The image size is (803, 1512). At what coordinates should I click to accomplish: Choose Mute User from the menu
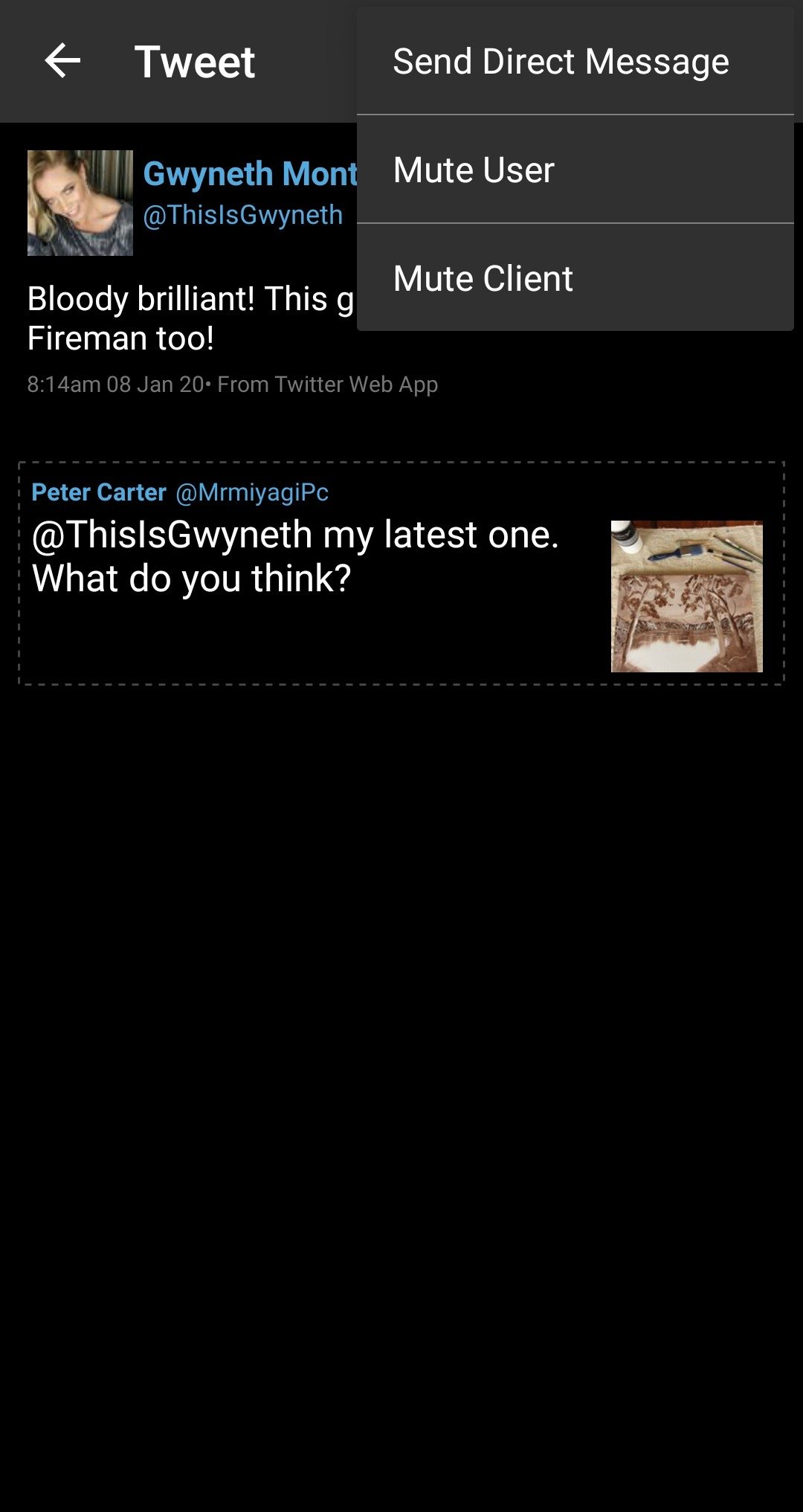575,170
